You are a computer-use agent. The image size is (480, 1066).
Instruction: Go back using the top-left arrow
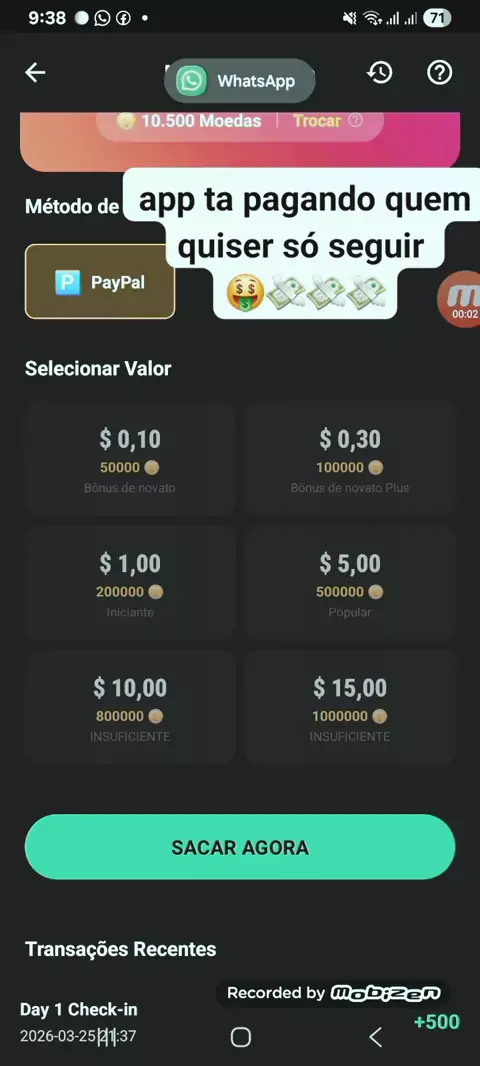35,73
